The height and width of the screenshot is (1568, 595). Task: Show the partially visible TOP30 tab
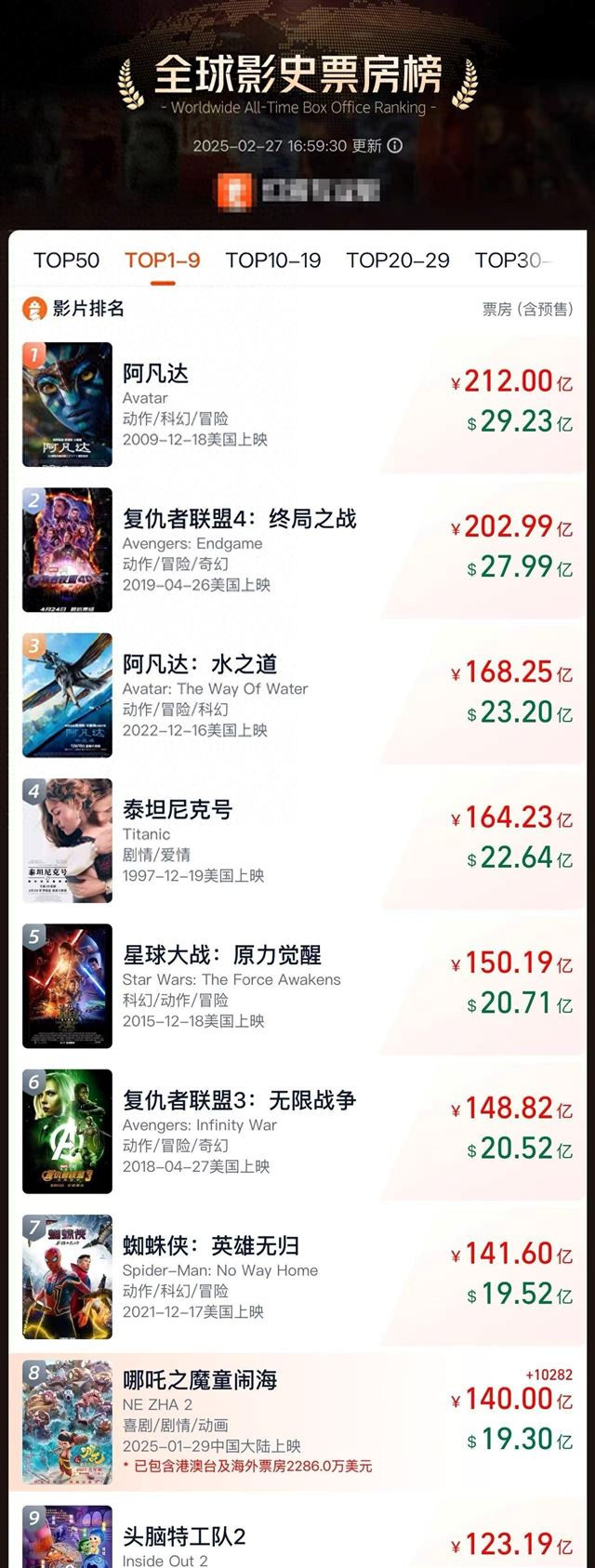click(x=512, y=260)
